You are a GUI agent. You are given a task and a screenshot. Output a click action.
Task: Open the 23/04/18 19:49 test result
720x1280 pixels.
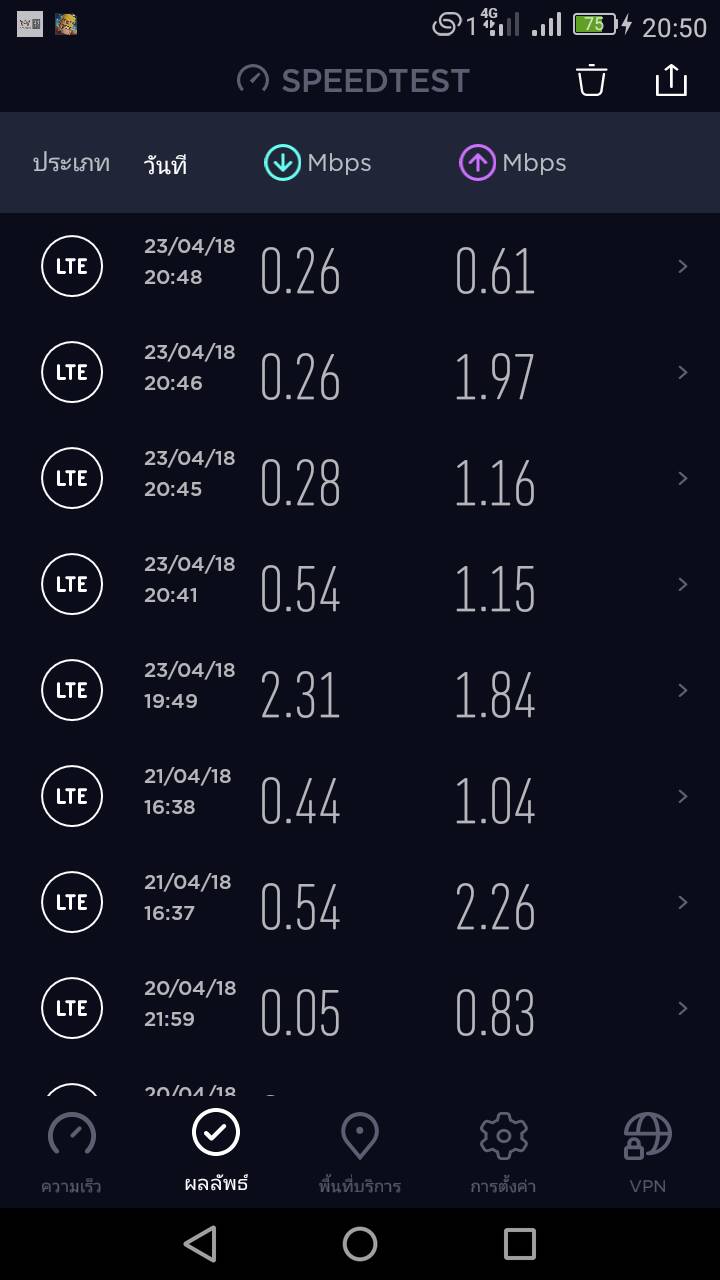click(x=360, y=690)
